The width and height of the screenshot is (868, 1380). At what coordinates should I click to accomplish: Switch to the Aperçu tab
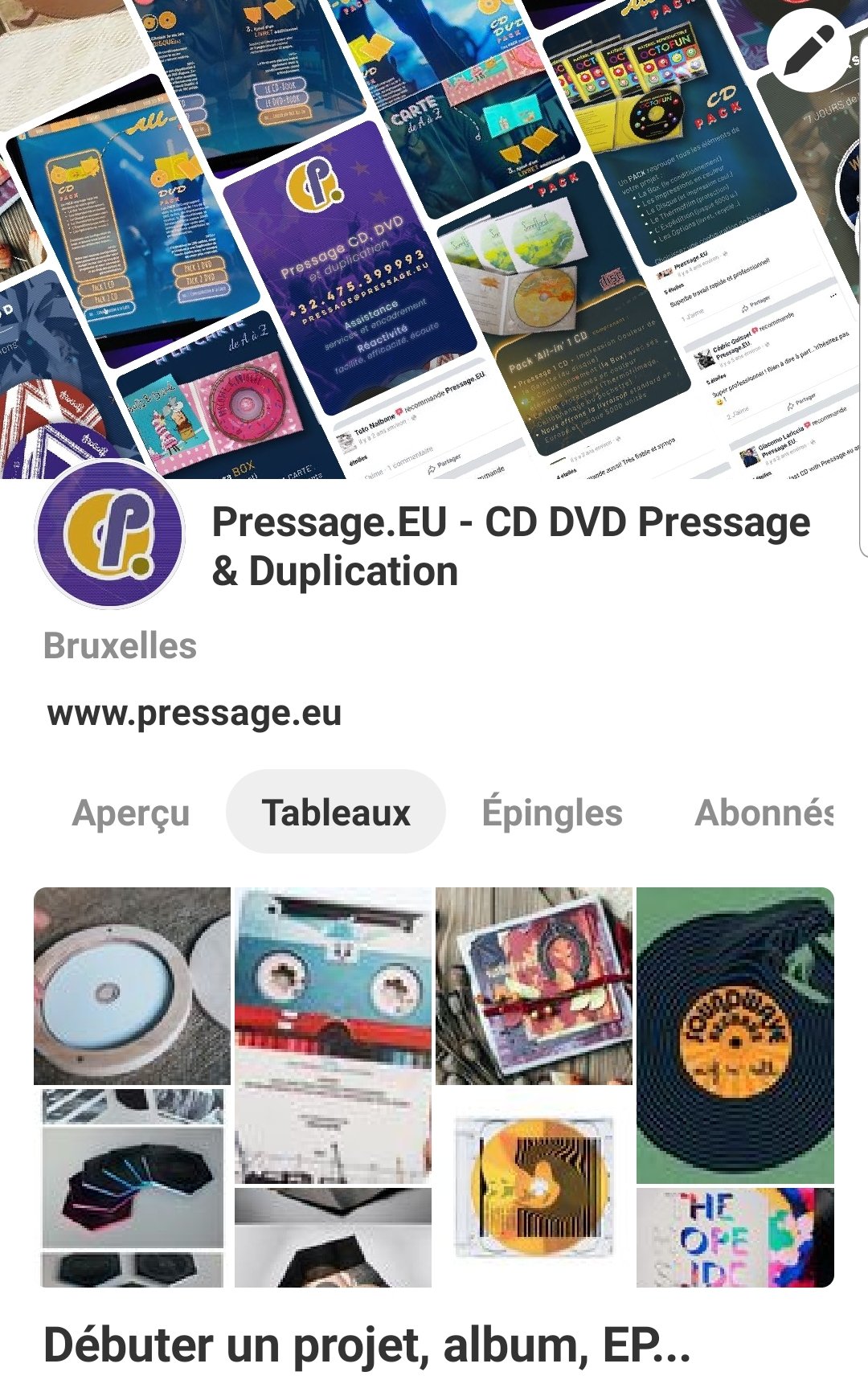point(131,813)
